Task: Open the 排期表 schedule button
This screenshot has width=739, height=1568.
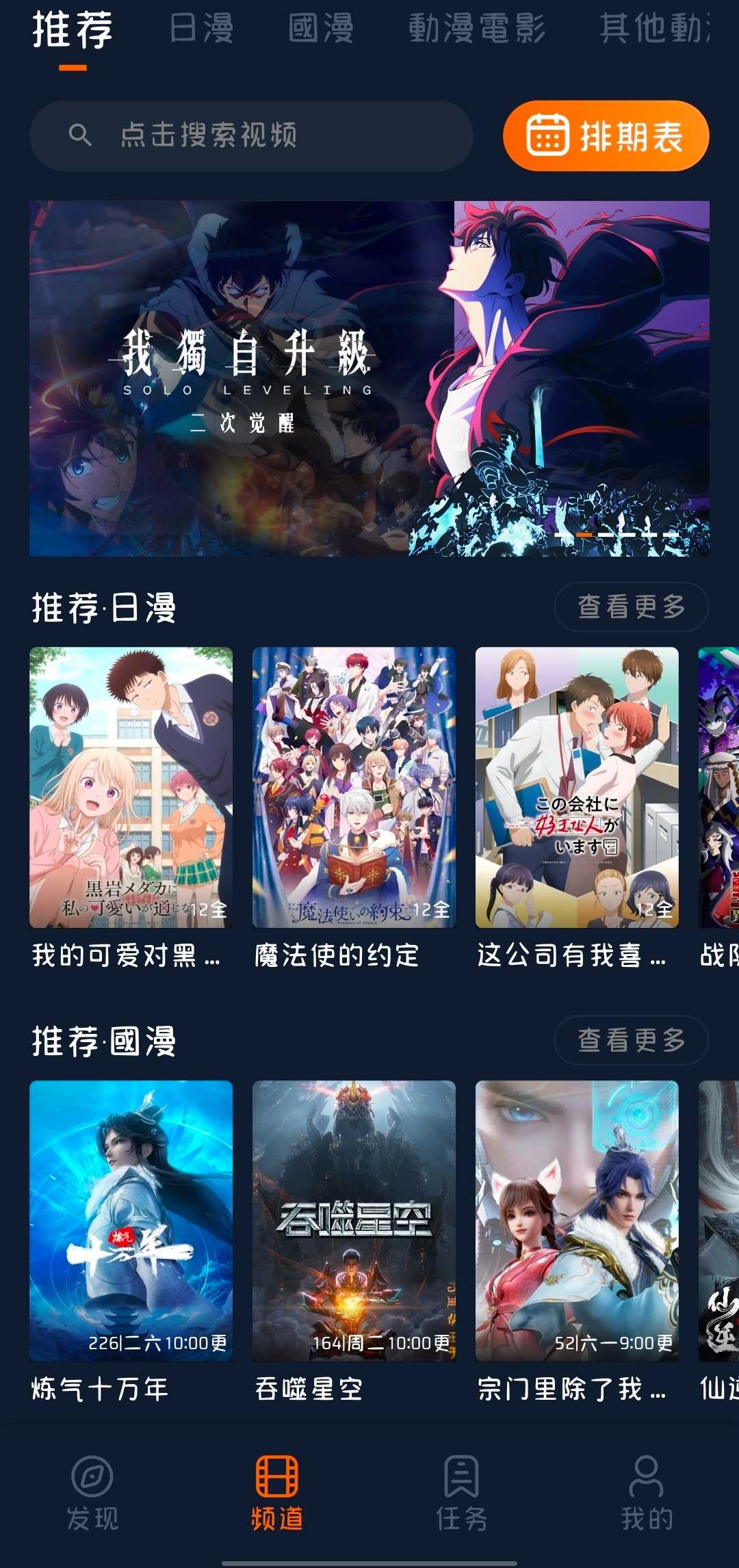Action: point(606,135)
